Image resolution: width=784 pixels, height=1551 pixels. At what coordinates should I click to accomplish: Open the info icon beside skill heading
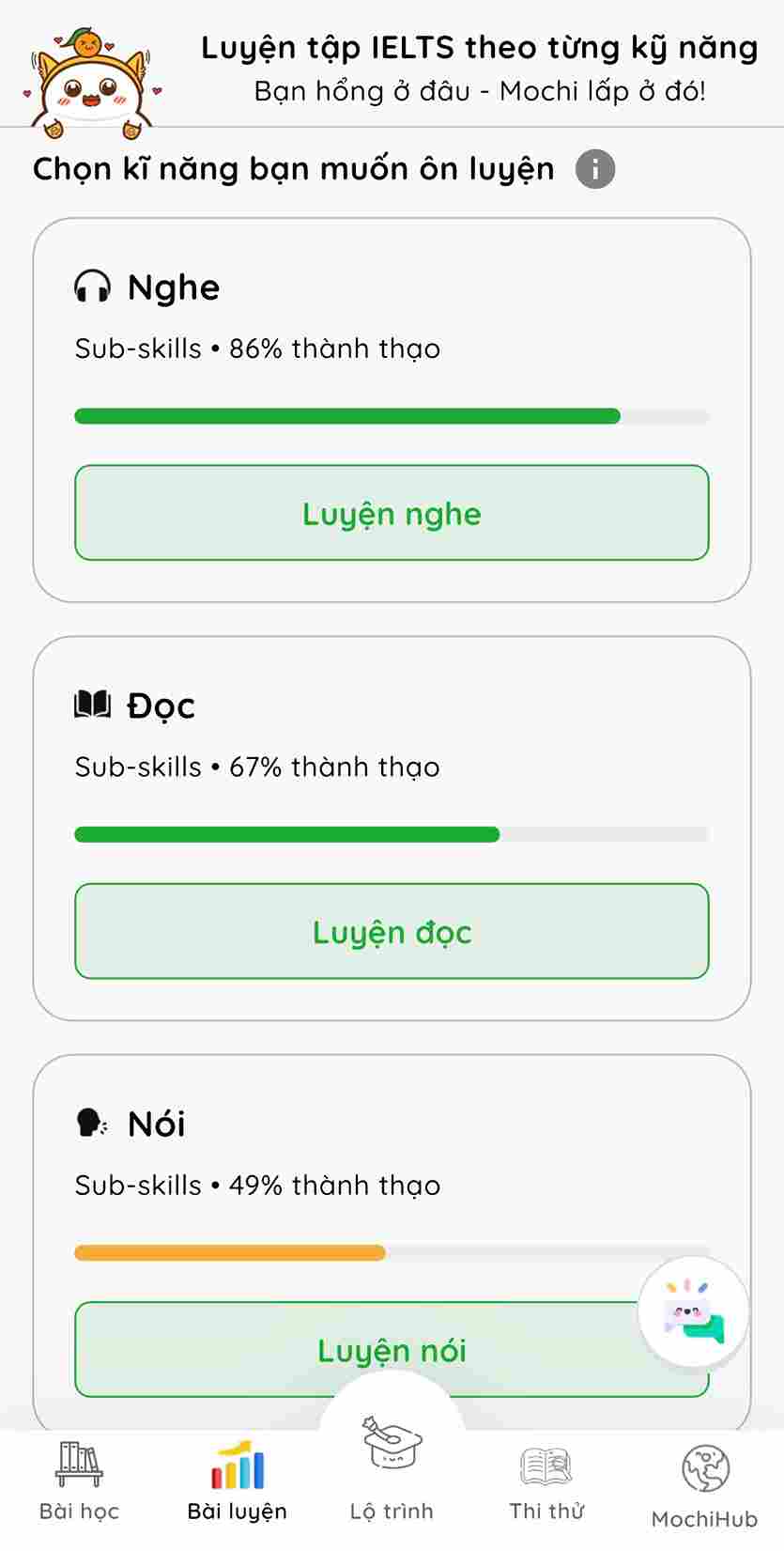pos(595,169)
